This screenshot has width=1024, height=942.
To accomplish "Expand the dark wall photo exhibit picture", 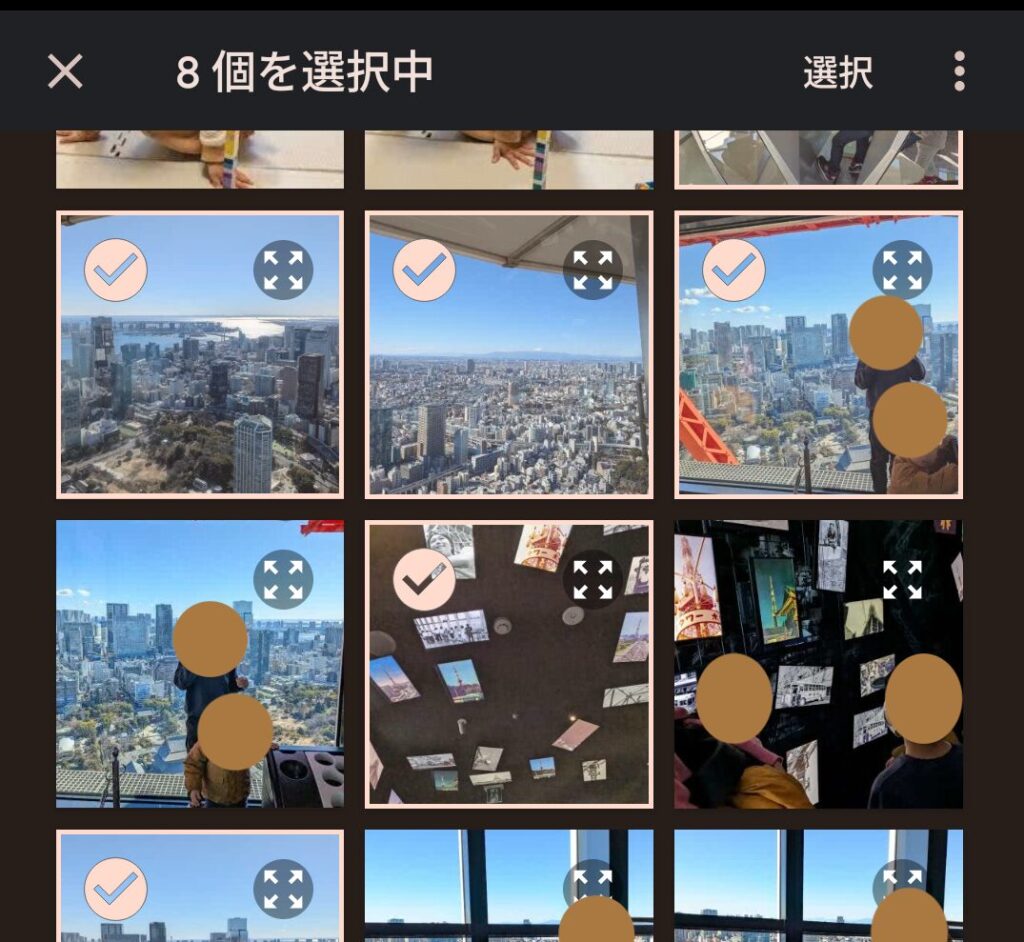I will (x=902, y=580).
